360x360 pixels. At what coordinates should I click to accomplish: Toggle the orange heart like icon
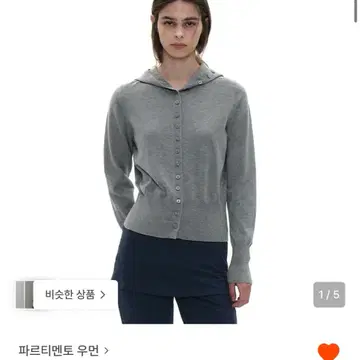point(328,351)
